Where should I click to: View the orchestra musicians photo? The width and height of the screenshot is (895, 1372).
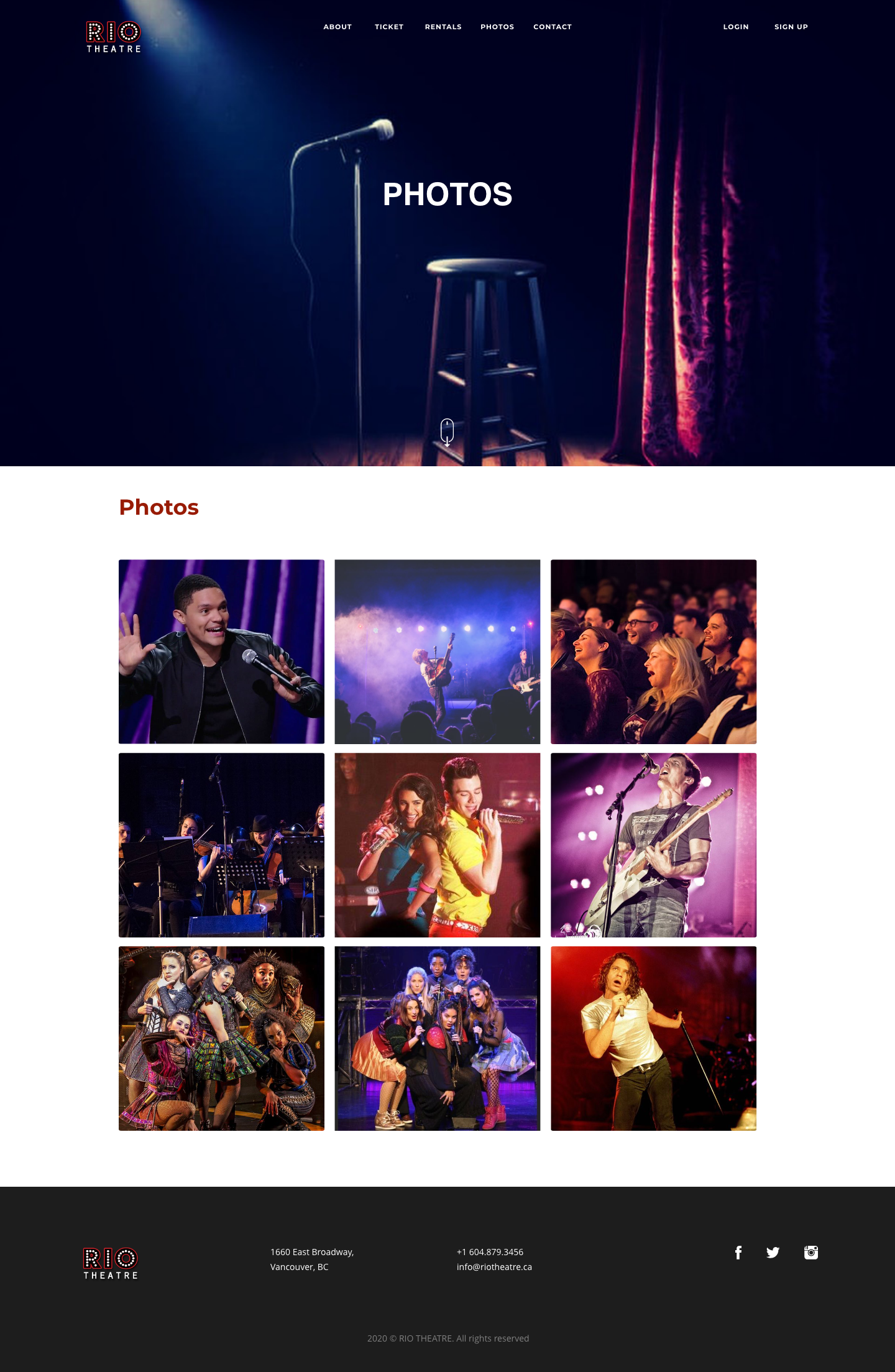pos(221,845)
